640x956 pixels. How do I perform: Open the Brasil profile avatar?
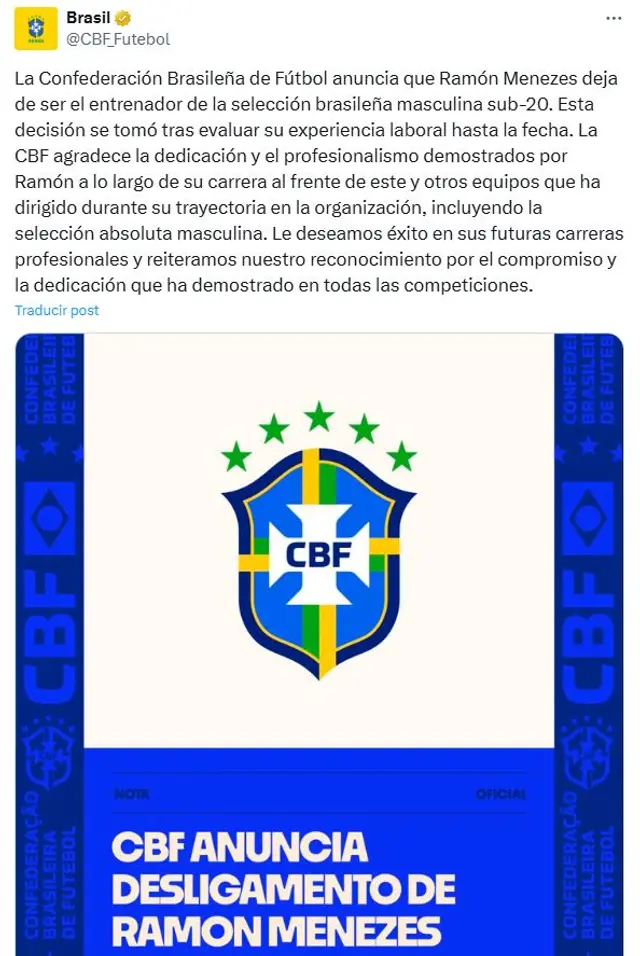click(x=35, y=28)
